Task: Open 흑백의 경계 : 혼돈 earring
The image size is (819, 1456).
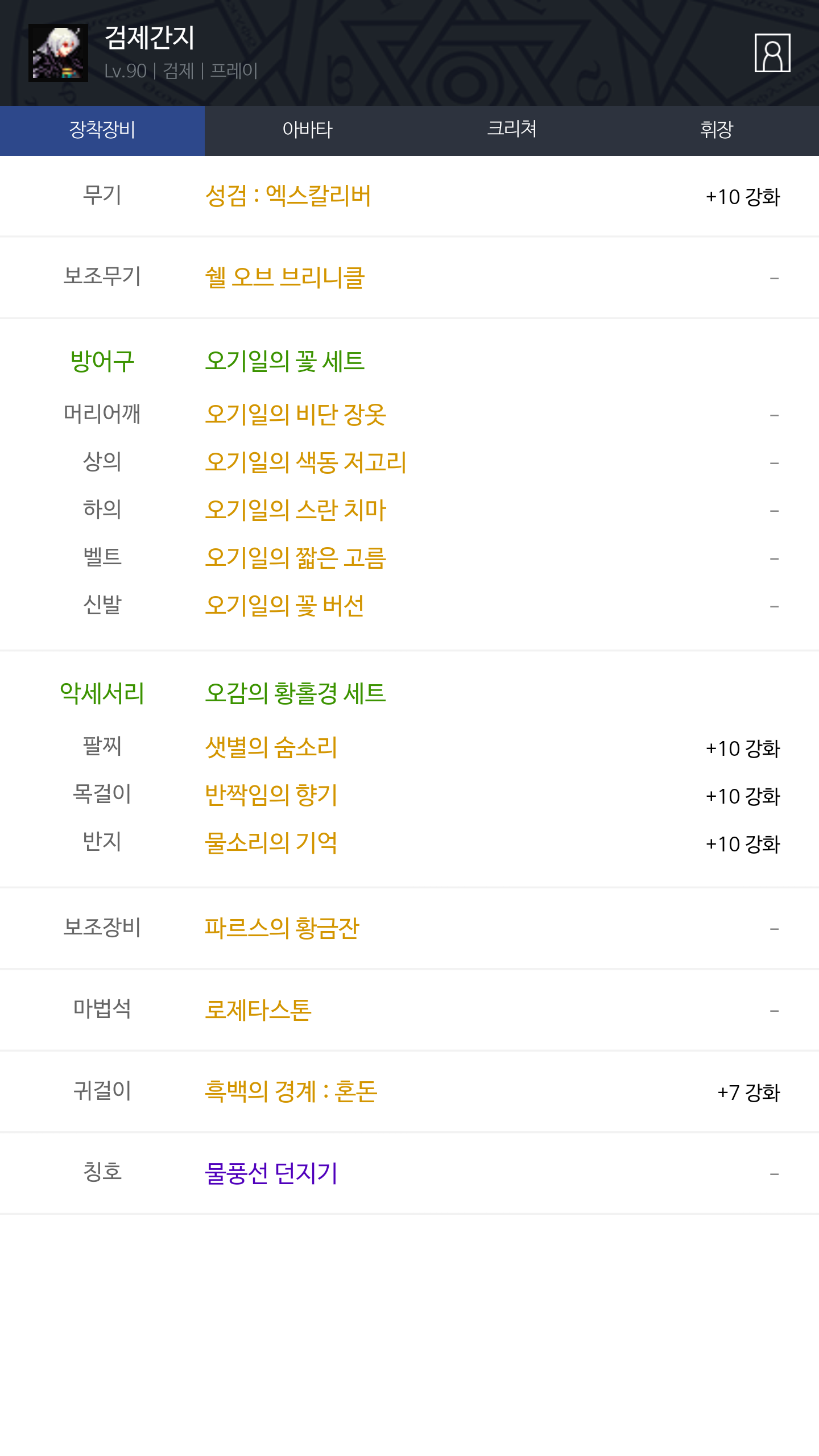Action: click(291, 1091)
